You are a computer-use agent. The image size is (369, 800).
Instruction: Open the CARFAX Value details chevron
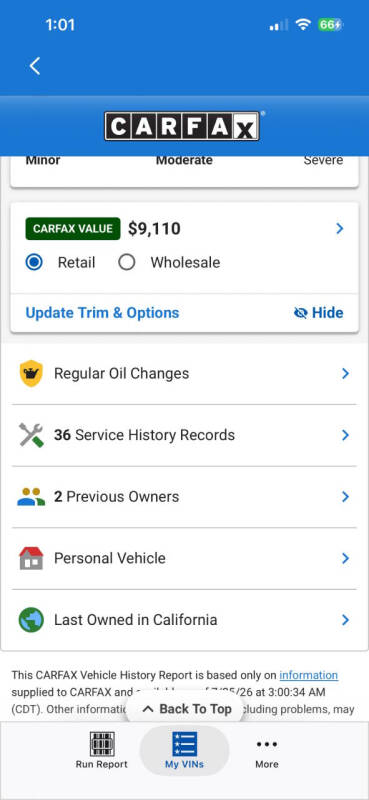340,229
